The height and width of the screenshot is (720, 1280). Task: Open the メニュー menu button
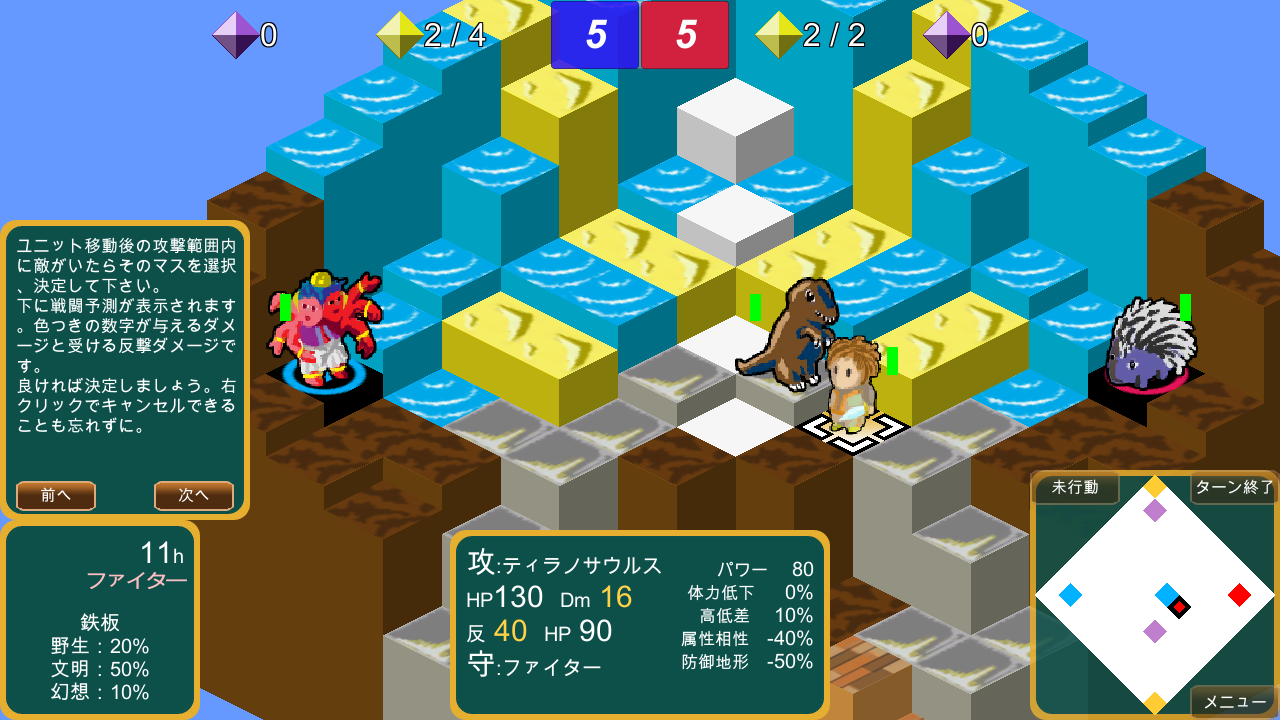[1234, 701]
